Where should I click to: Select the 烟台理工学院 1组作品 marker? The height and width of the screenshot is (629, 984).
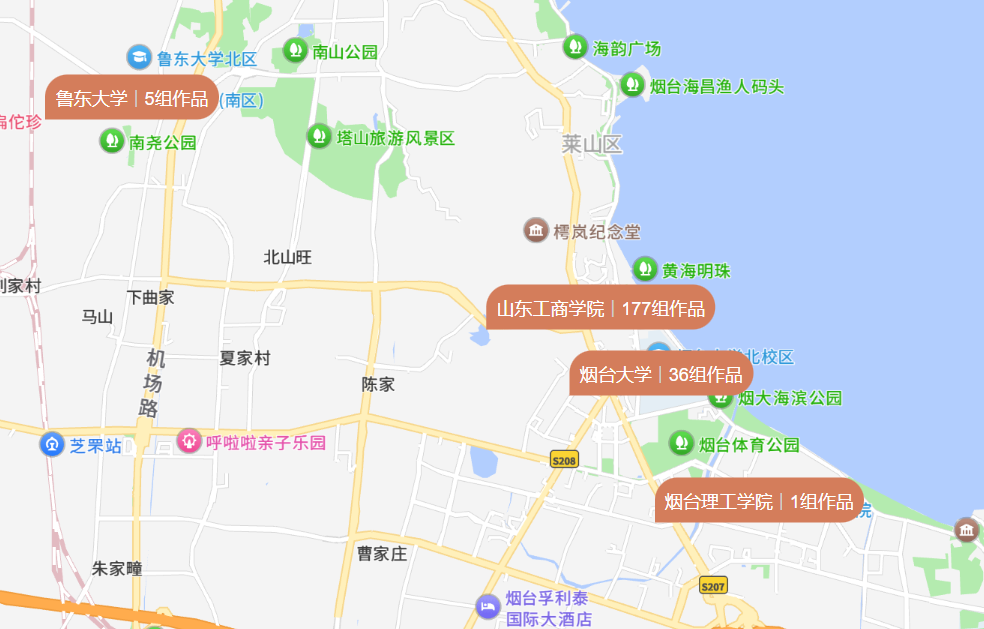coord(759,501)
